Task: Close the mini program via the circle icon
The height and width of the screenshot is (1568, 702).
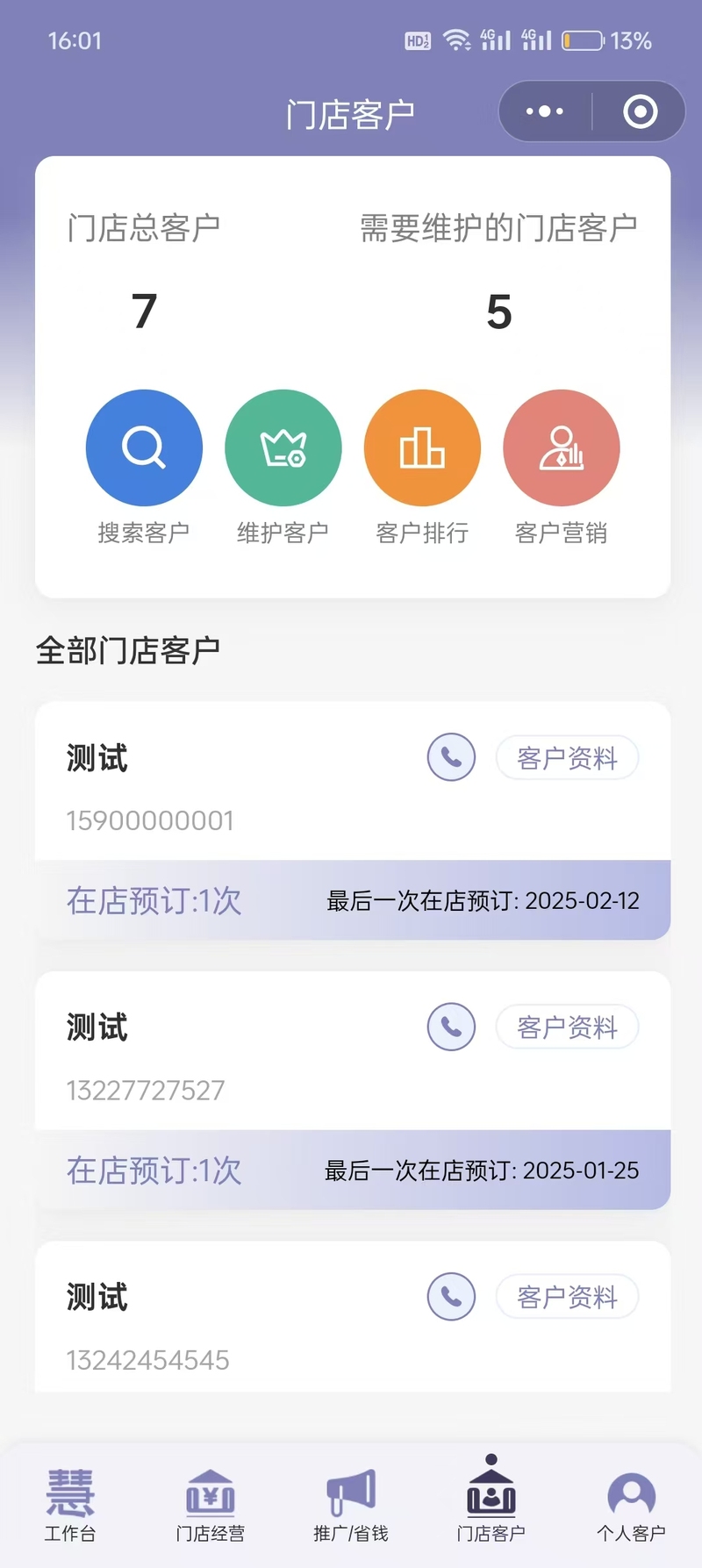Action: [x=640, y=111]
